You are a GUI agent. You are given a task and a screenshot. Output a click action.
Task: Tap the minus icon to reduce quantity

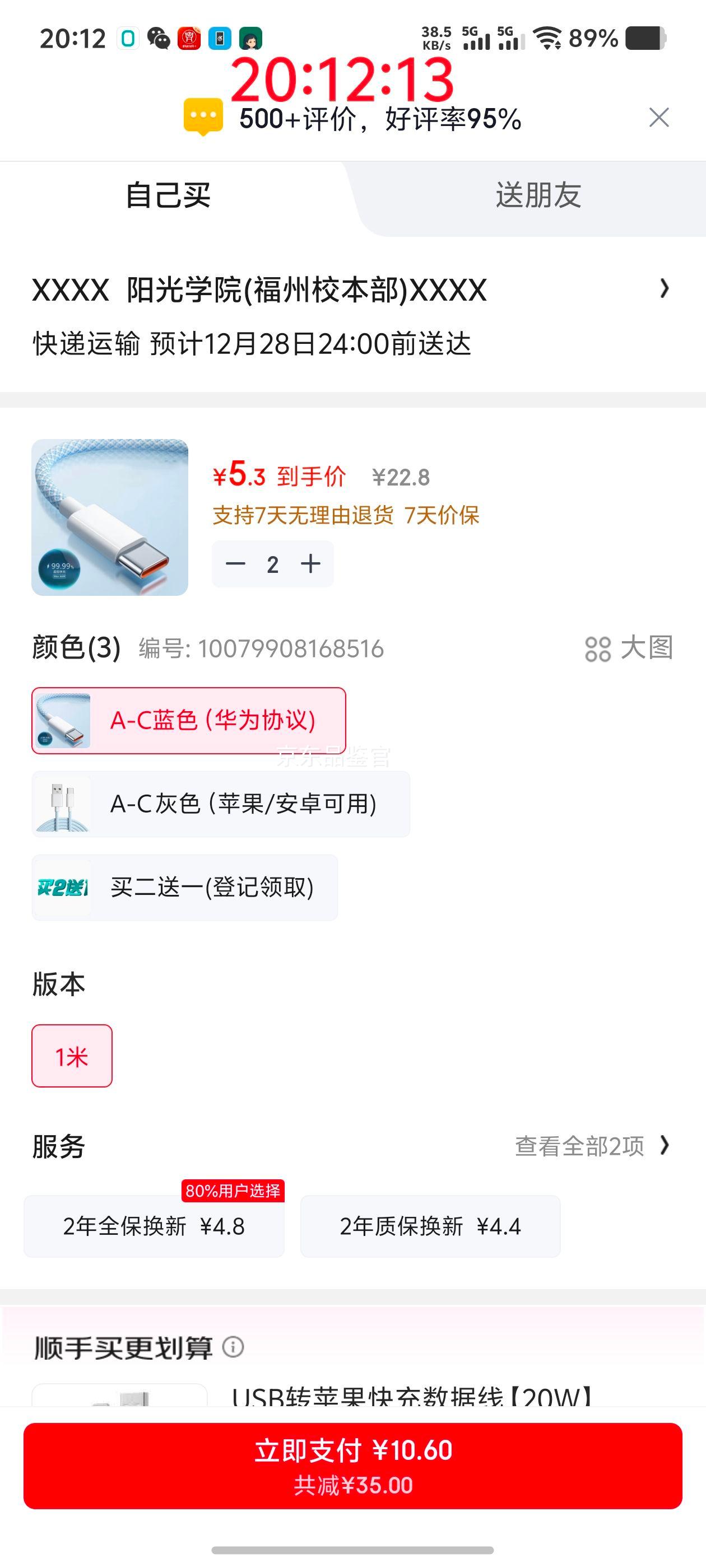click(235, 563)
